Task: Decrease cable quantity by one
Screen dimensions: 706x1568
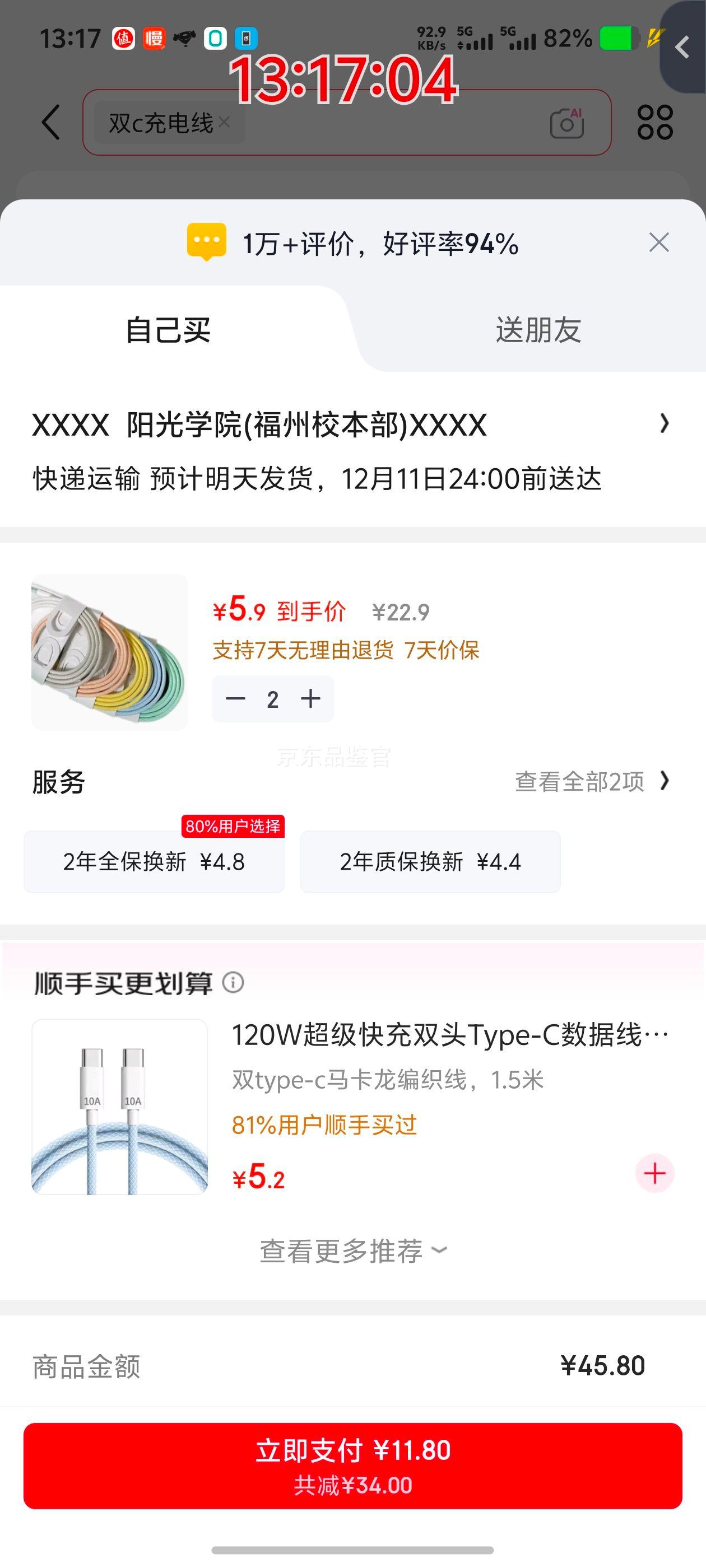Action: (x=235, y=699)
